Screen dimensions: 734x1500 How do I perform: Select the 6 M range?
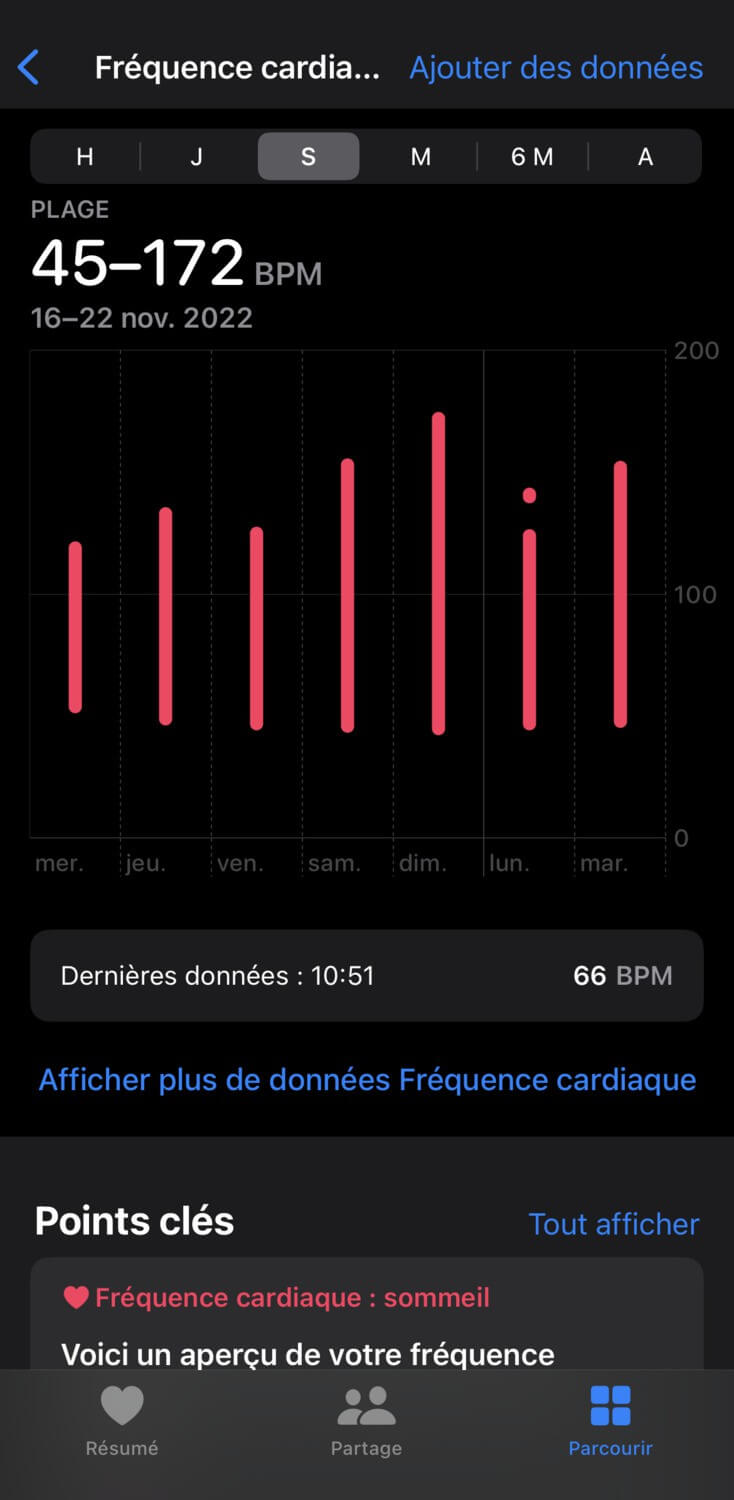point(532,157)
